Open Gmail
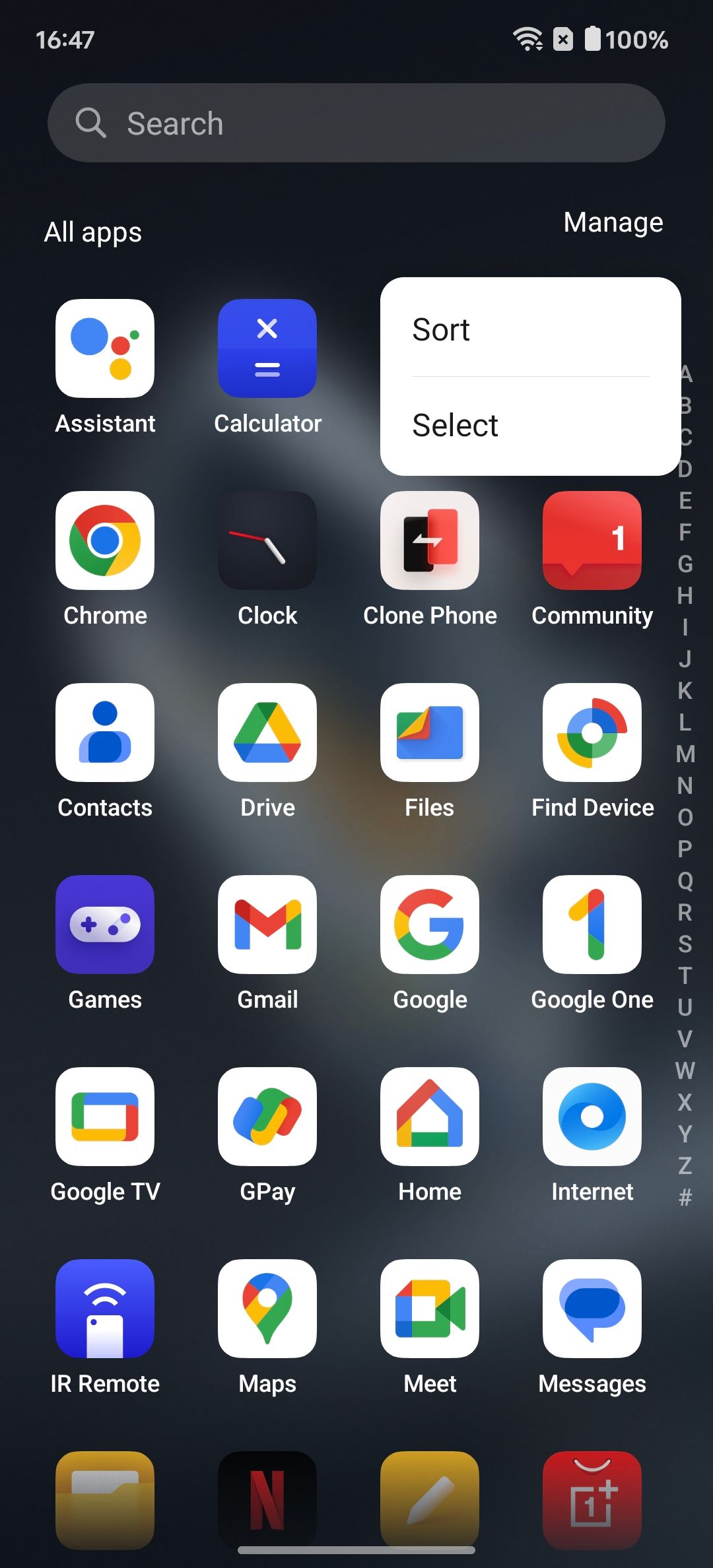The image size is (713, 1568). click(x=267, y=925)
